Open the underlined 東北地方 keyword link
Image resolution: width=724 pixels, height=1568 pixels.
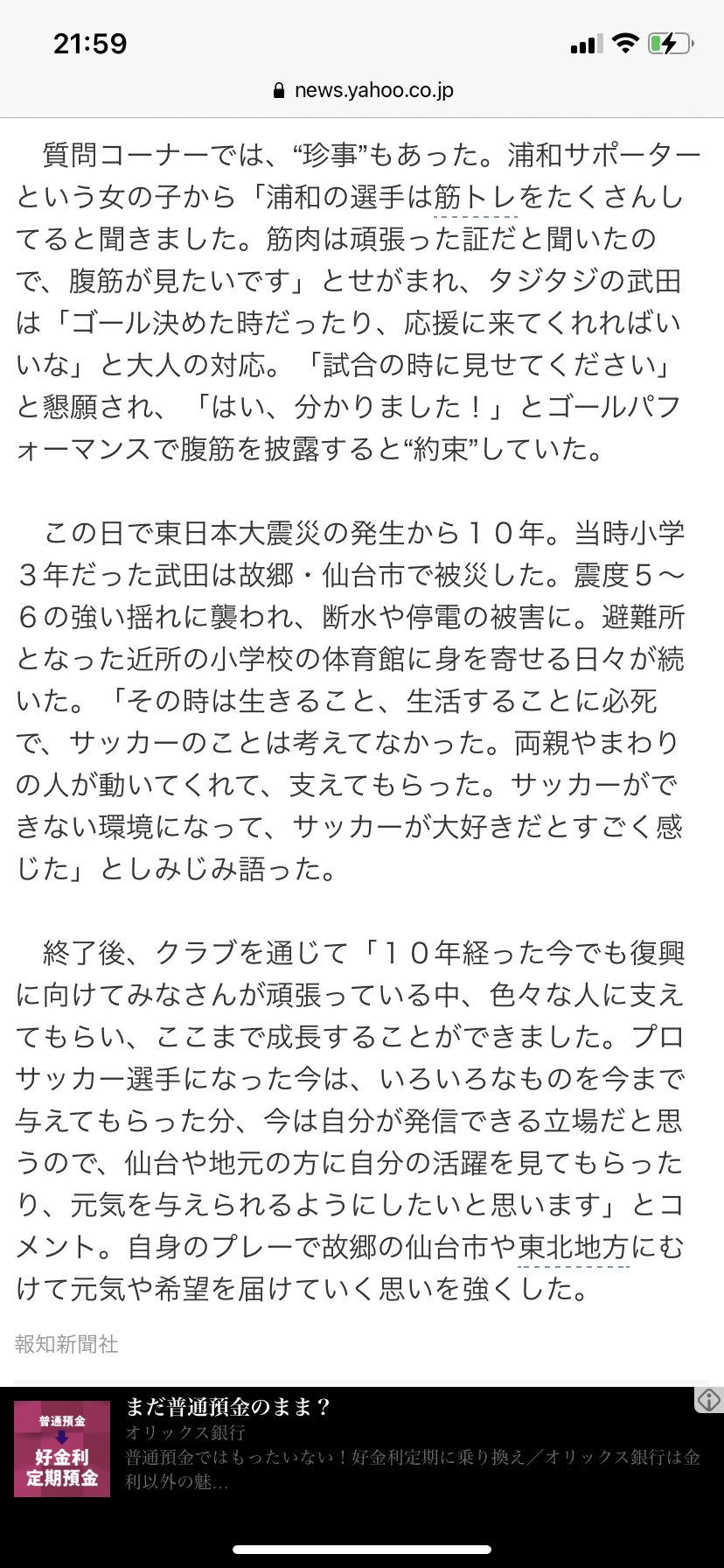pyautogui.click(x=573, y=1247)
